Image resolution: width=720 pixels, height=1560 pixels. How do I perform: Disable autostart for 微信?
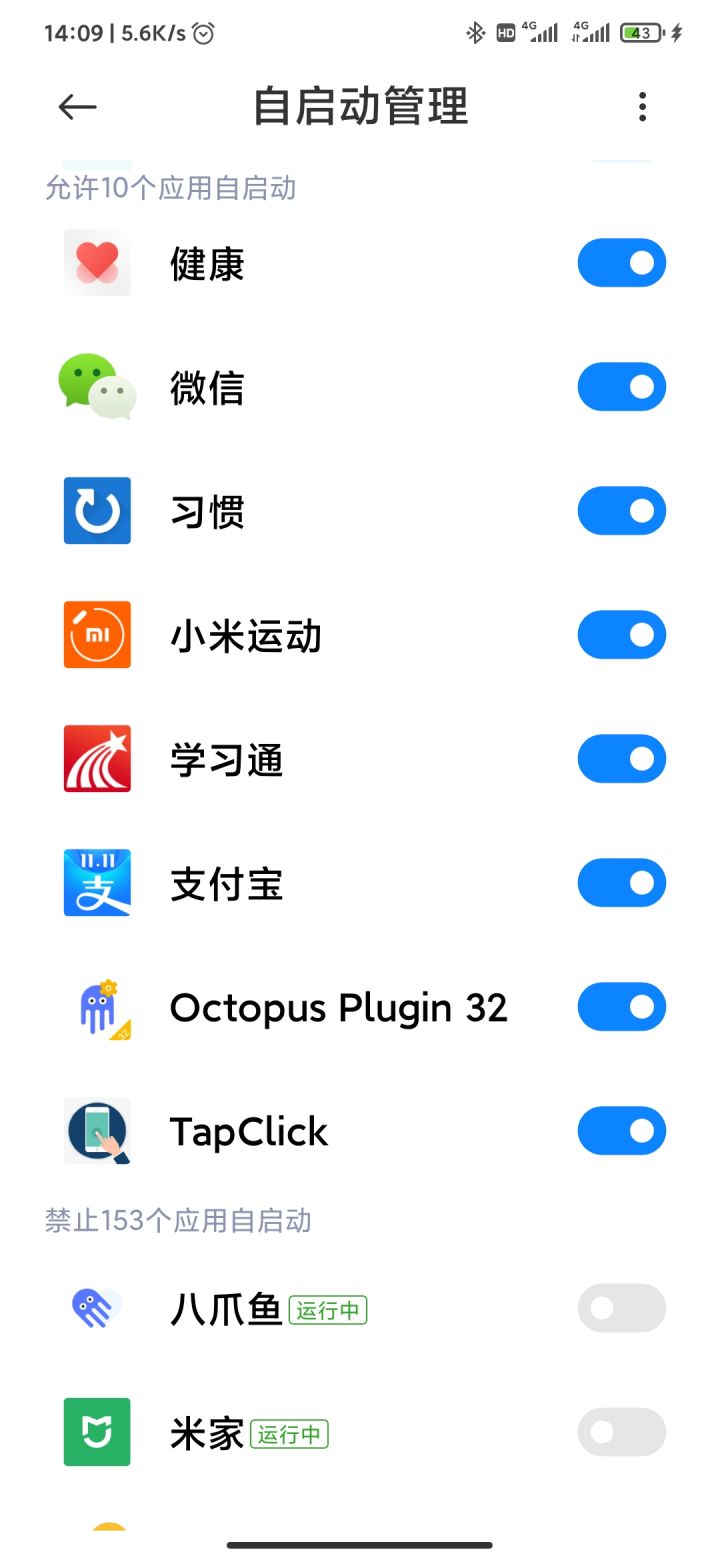point(621,387)
